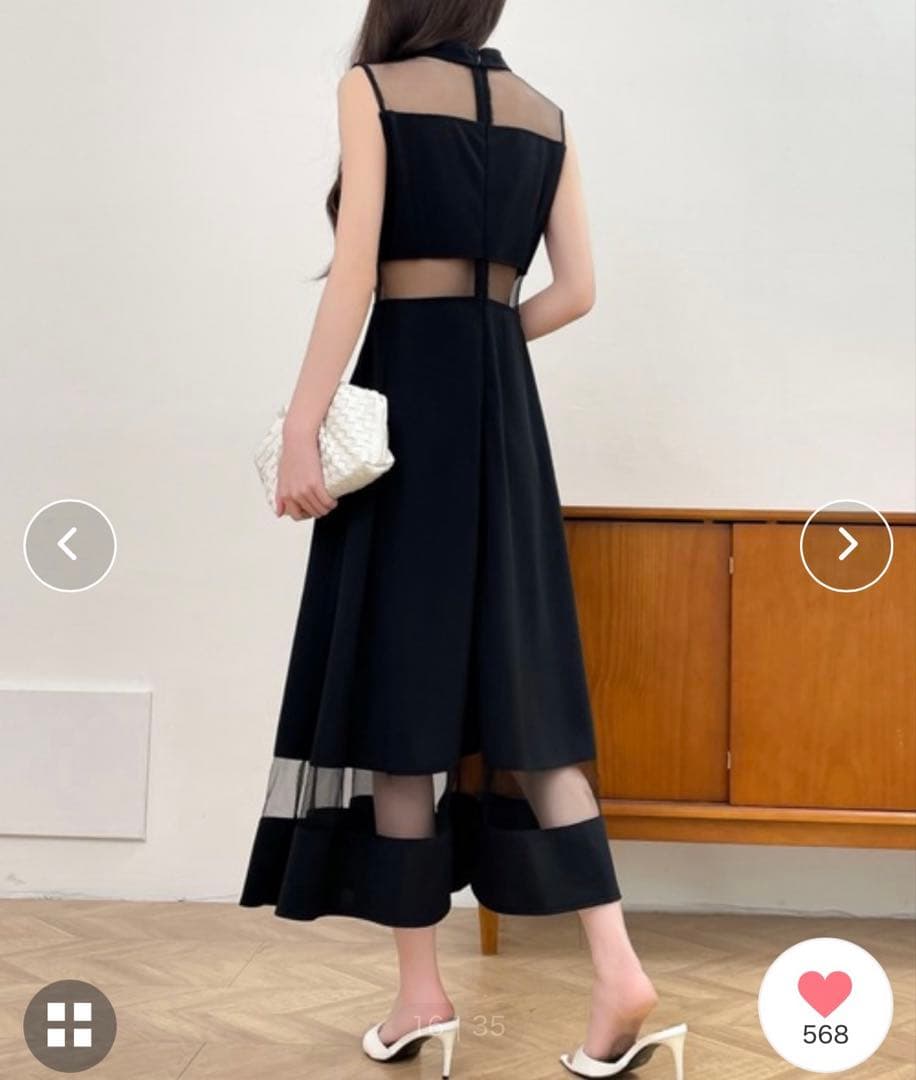The height and width of the screenshot is (1080, 916).
Task: Open the photo grid view
Action: point(69,1025)
